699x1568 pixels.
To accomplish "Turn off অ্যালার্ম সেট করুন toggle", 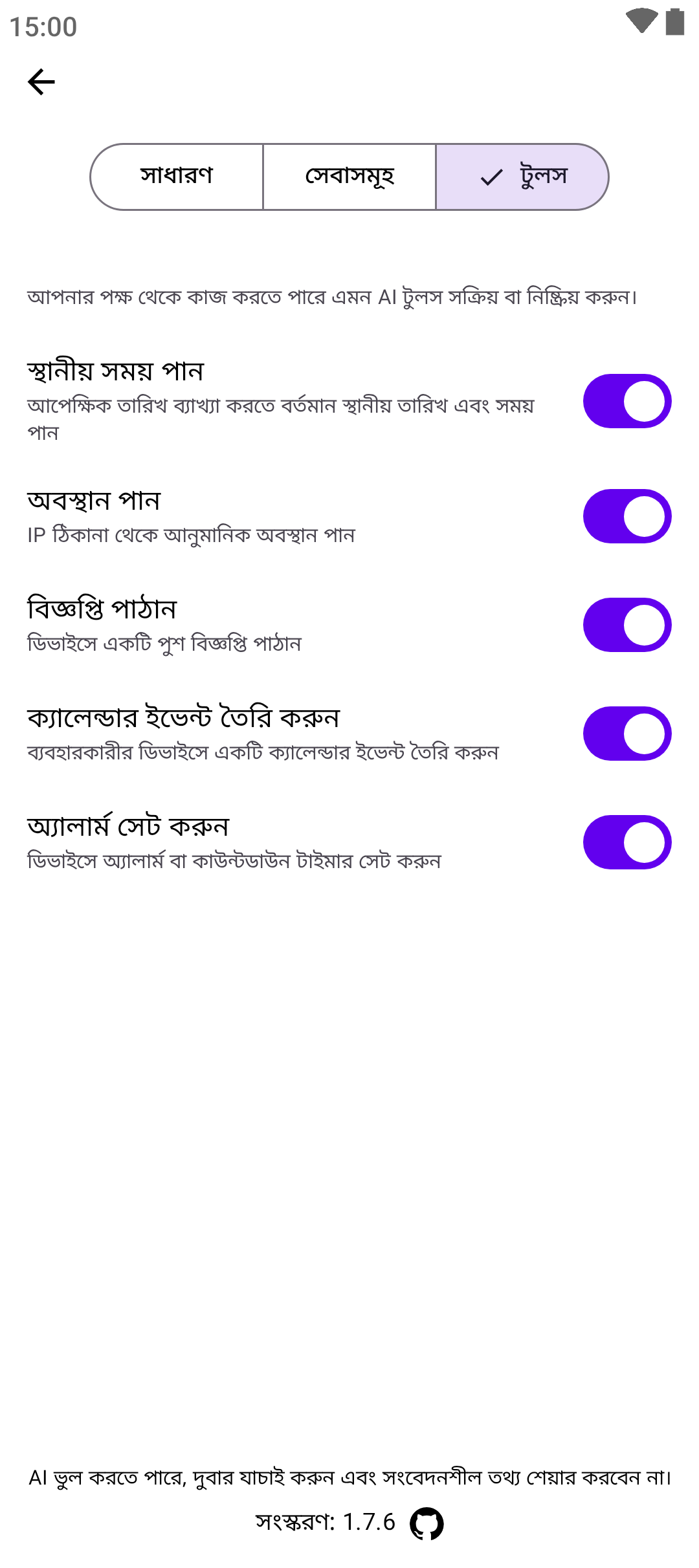I will pos(627,842).
